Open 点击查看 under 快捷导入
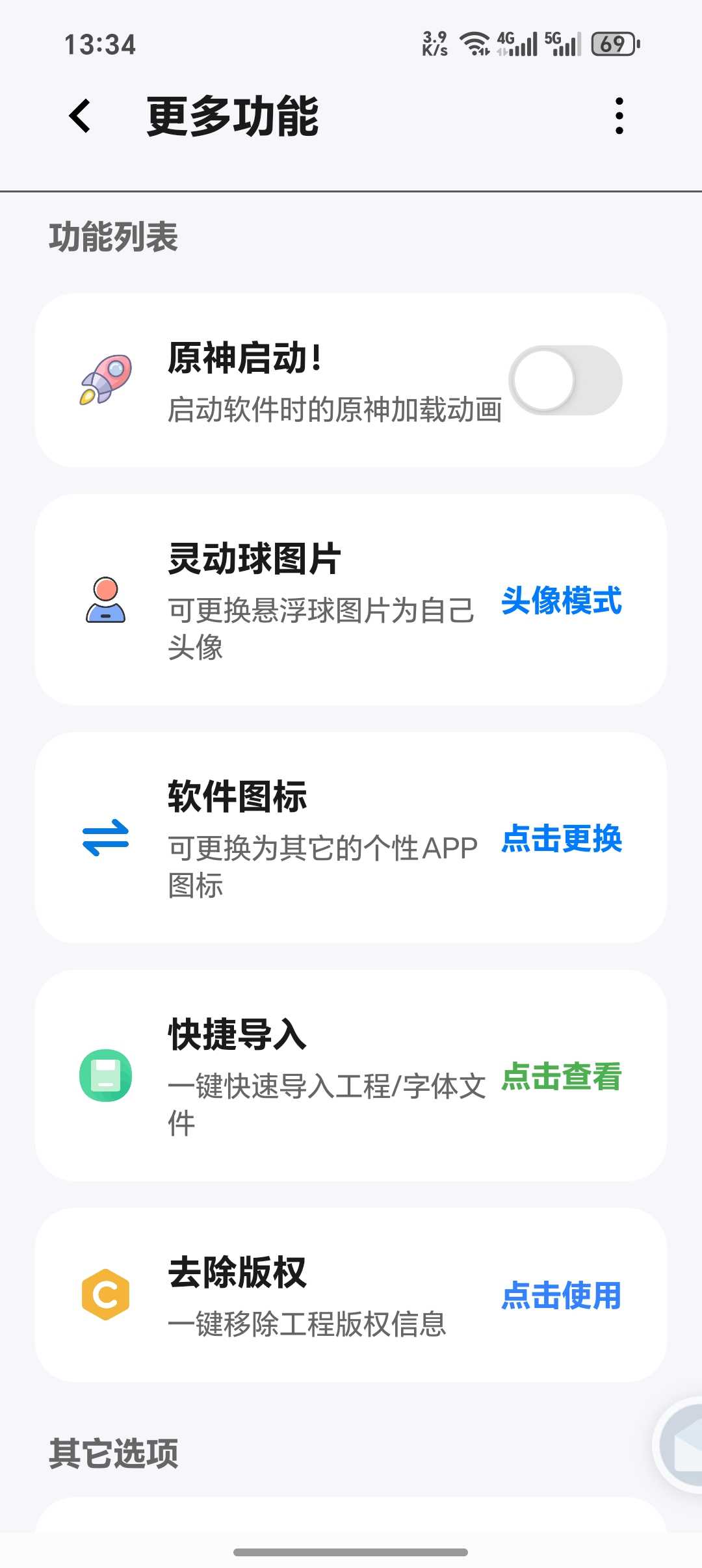The height and width of the screenshot is (1568, 702). click(x=561, y=1076)
